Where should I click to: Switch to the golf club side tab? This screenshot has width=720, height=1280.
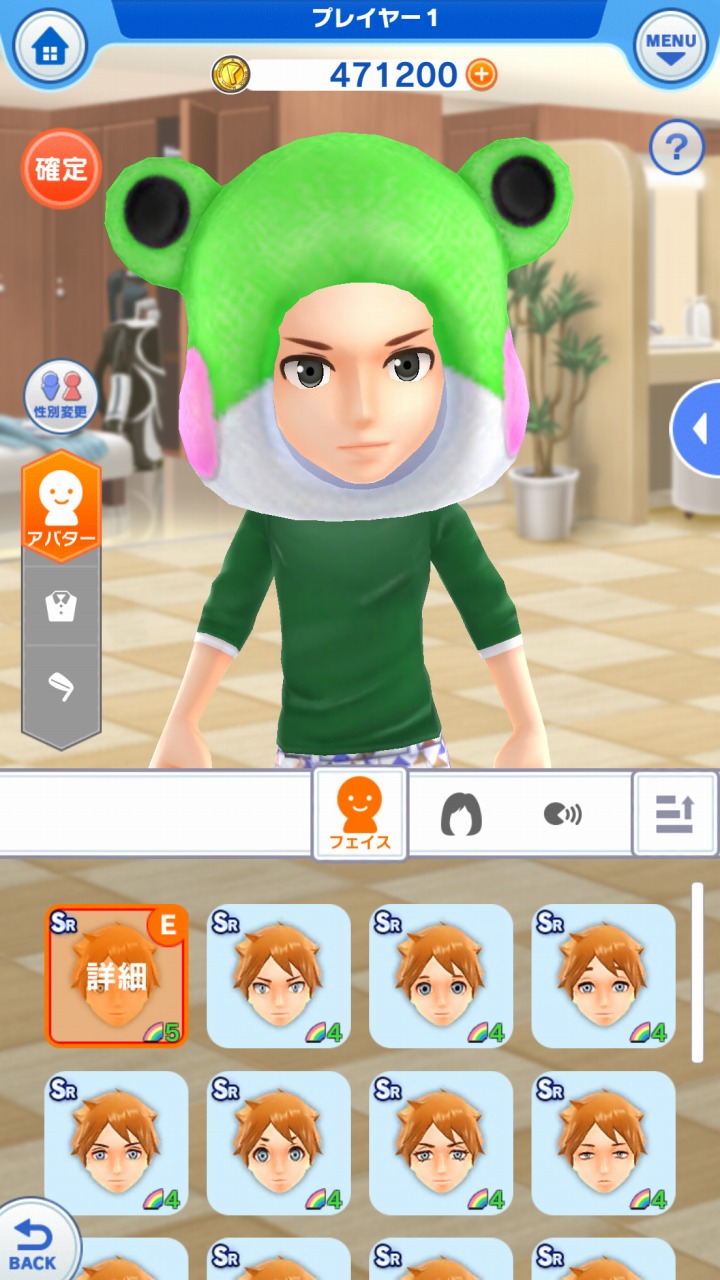click(61, 686)
